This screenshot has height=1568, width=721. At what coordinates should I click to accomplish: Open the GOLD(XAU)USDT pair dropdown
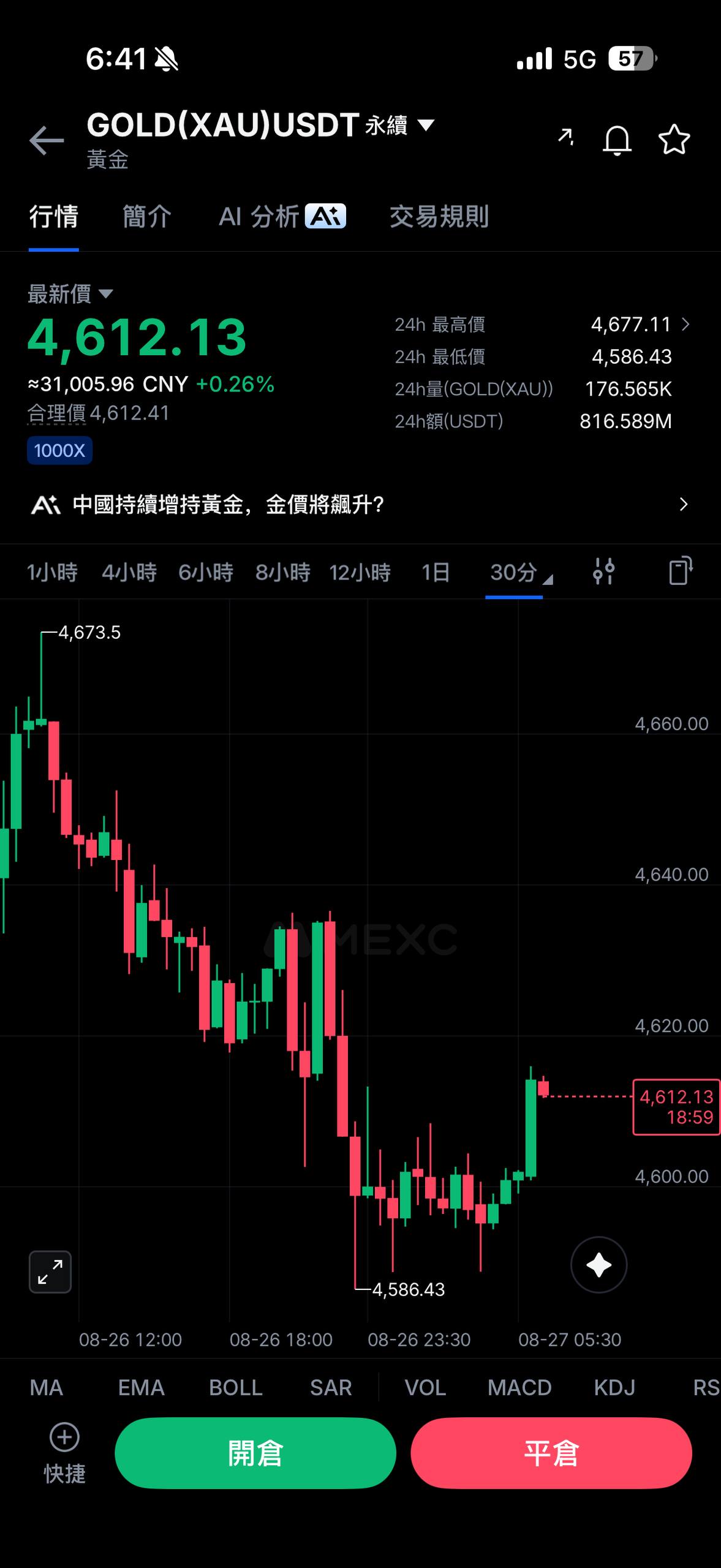[x=261, y=125]
